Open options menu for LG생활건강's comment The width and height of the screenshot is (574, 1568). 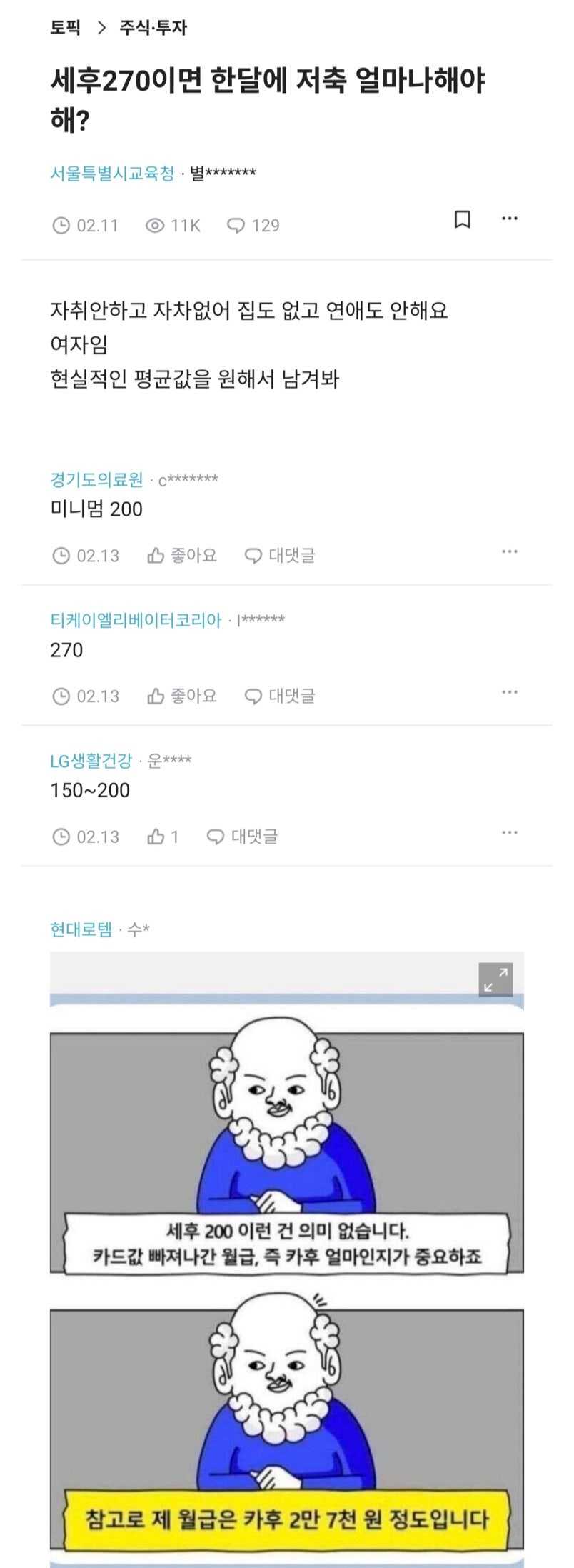click(x=510, y=832)
